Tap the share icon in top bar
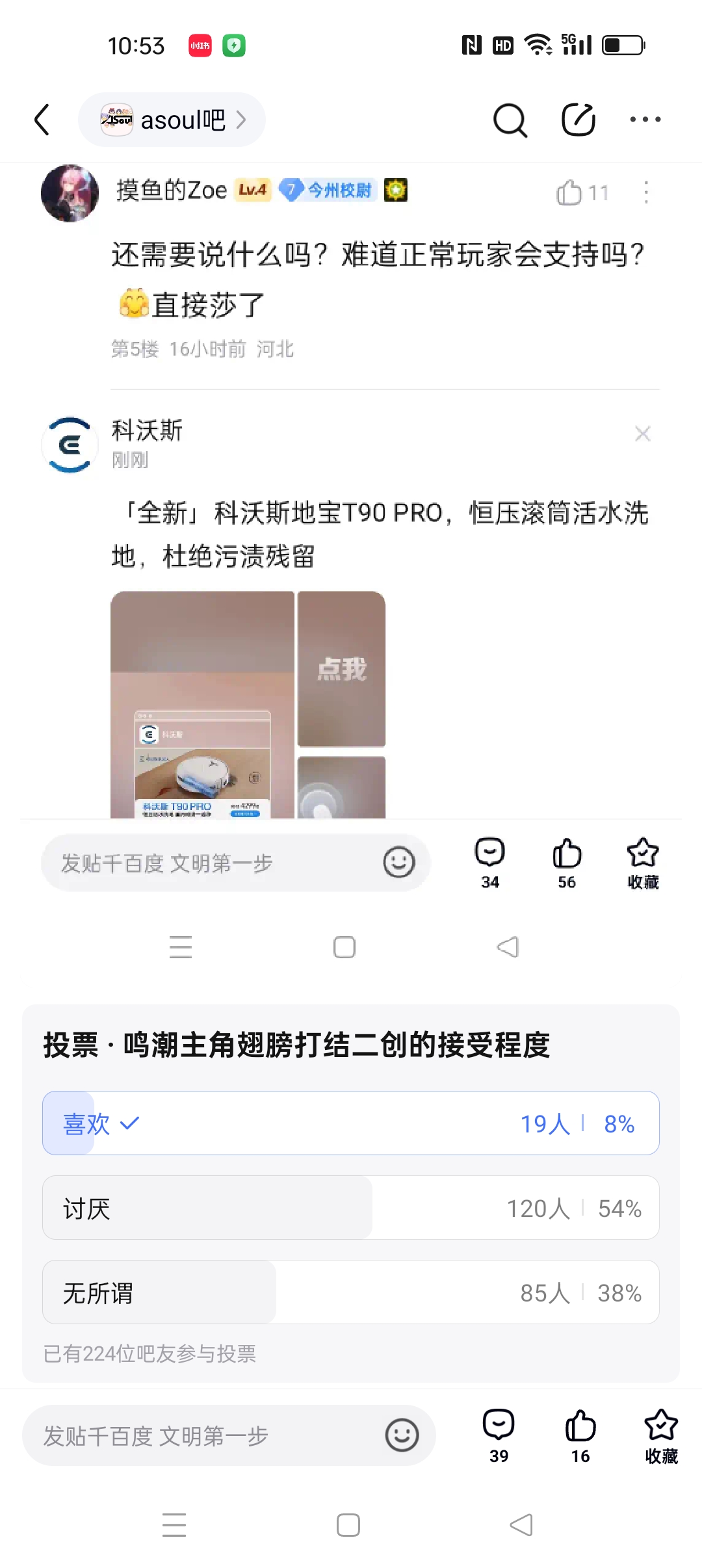The width and height of the screenshot is (702, 1568). [578, 120]
